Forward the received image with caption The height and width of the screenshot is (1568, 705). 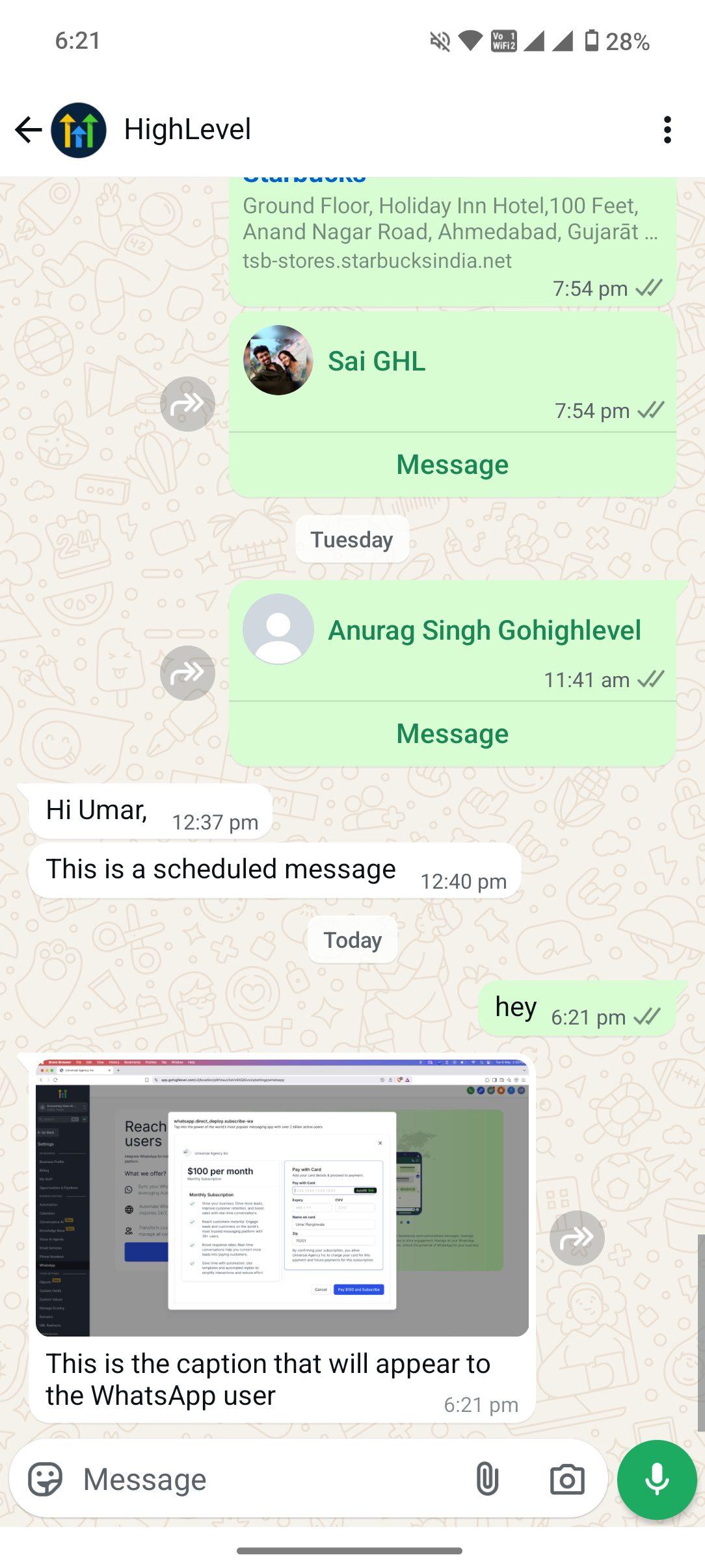[x=576, y=1238]
